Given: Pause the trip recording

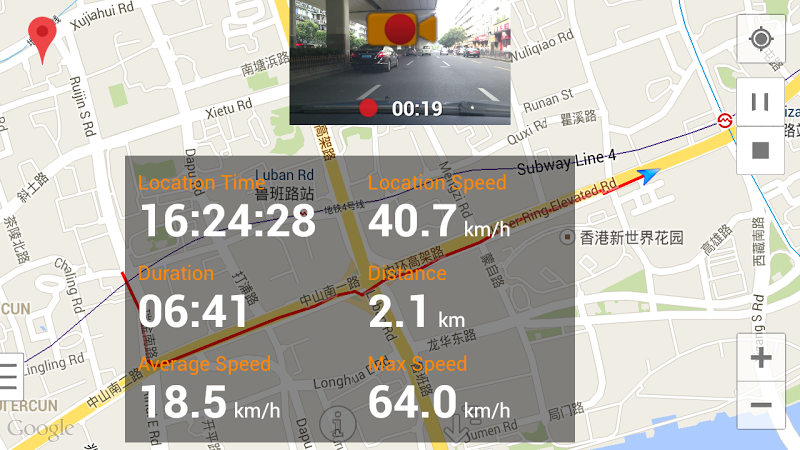Looking at the screenshot, I should (x=761, y=102).
